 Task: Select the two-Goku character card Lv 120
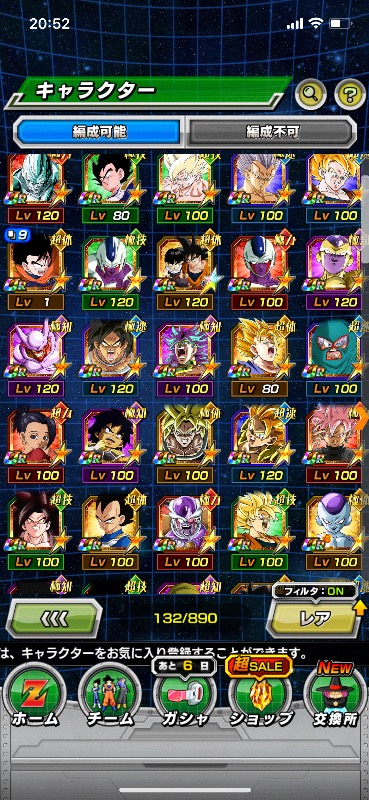[185, 270]
